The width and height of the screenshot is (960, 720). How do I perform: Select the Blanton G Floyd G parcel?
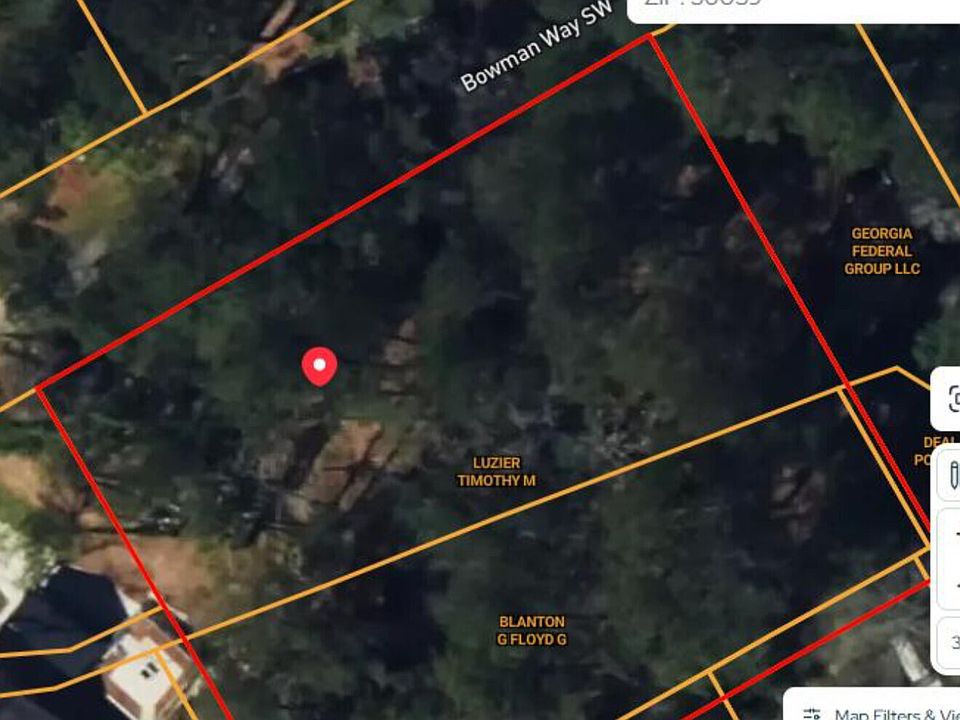(532, 630)
